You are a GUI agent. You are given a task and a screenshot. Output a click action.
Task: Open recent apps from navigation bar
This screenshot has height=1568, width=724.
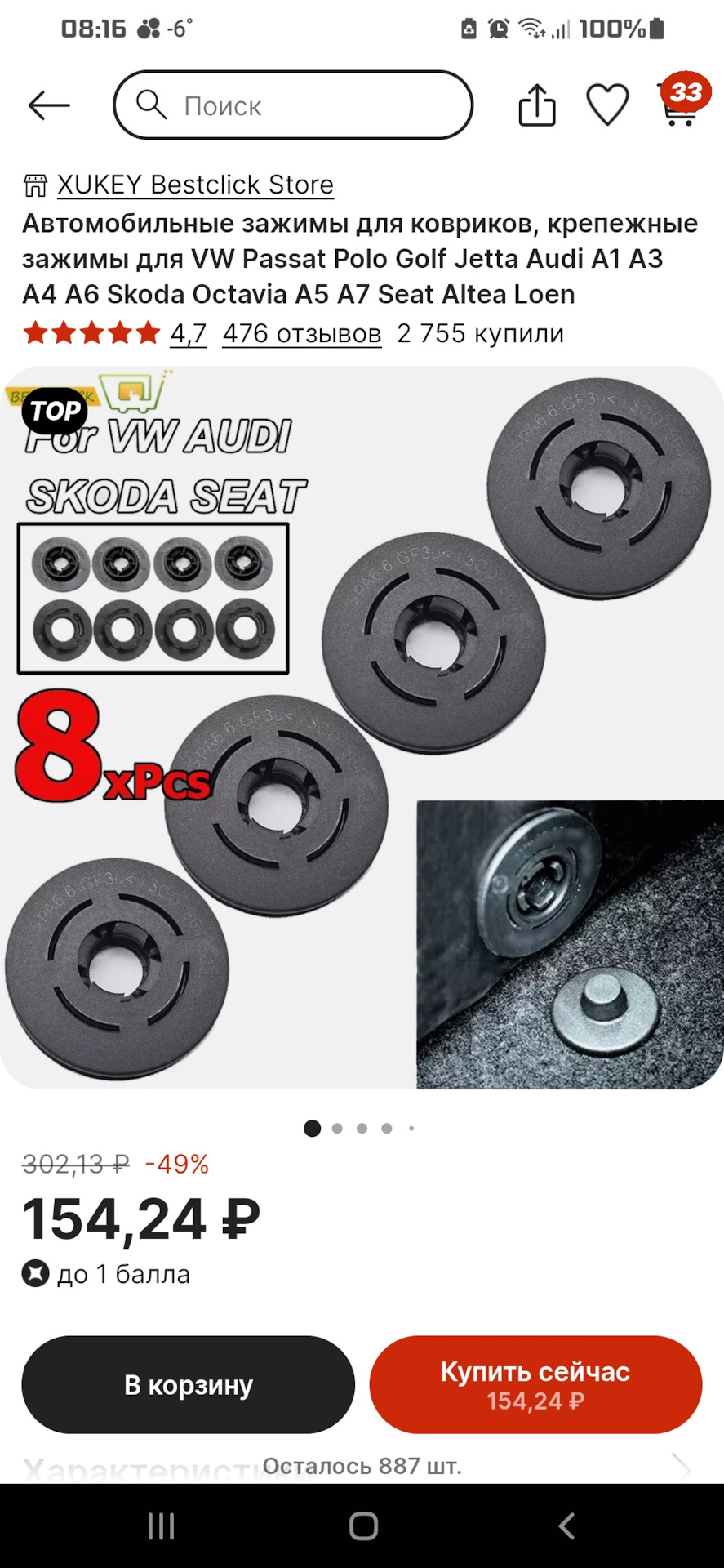(161, 1526)
